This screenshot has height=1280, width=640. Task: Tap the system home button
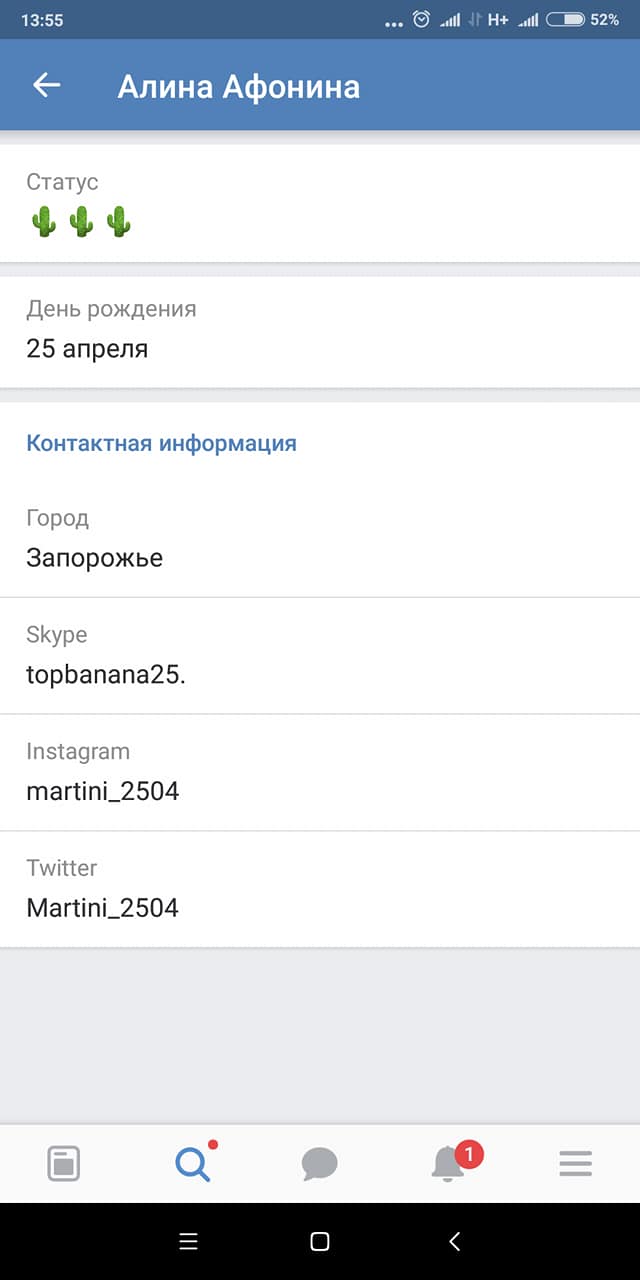click(320, 1241)
